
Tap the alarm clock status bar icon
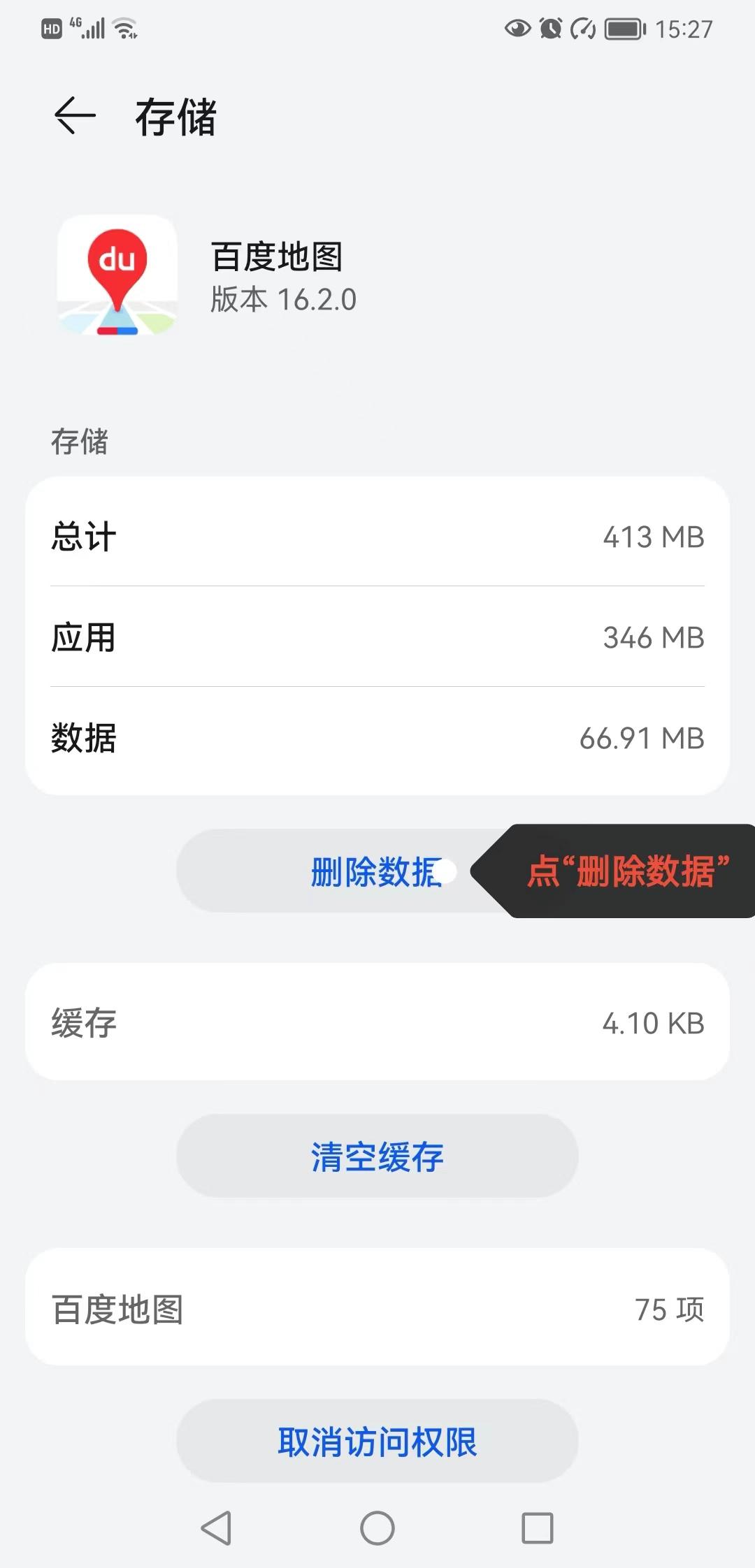pyautogui.click(x=552, y=28)
